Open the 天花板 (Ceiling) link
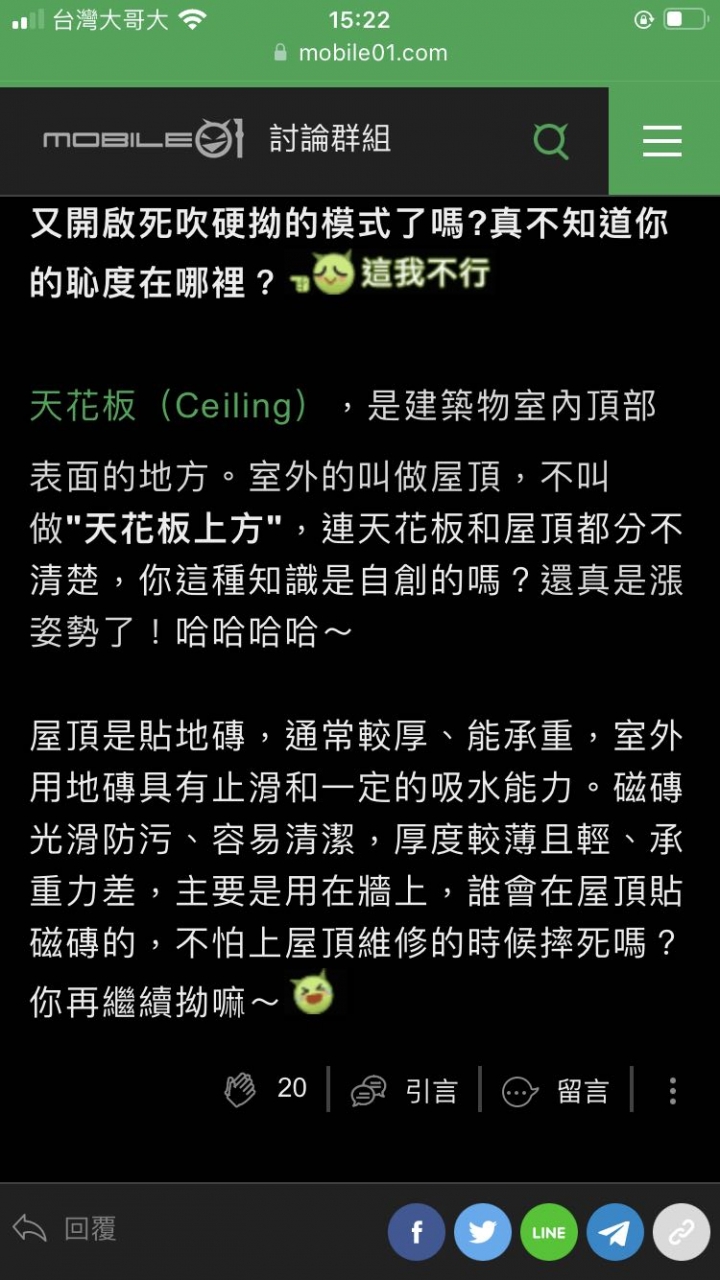Viewport: 720px width, 1280px height. pyautogui.click(x=169, y=406)
